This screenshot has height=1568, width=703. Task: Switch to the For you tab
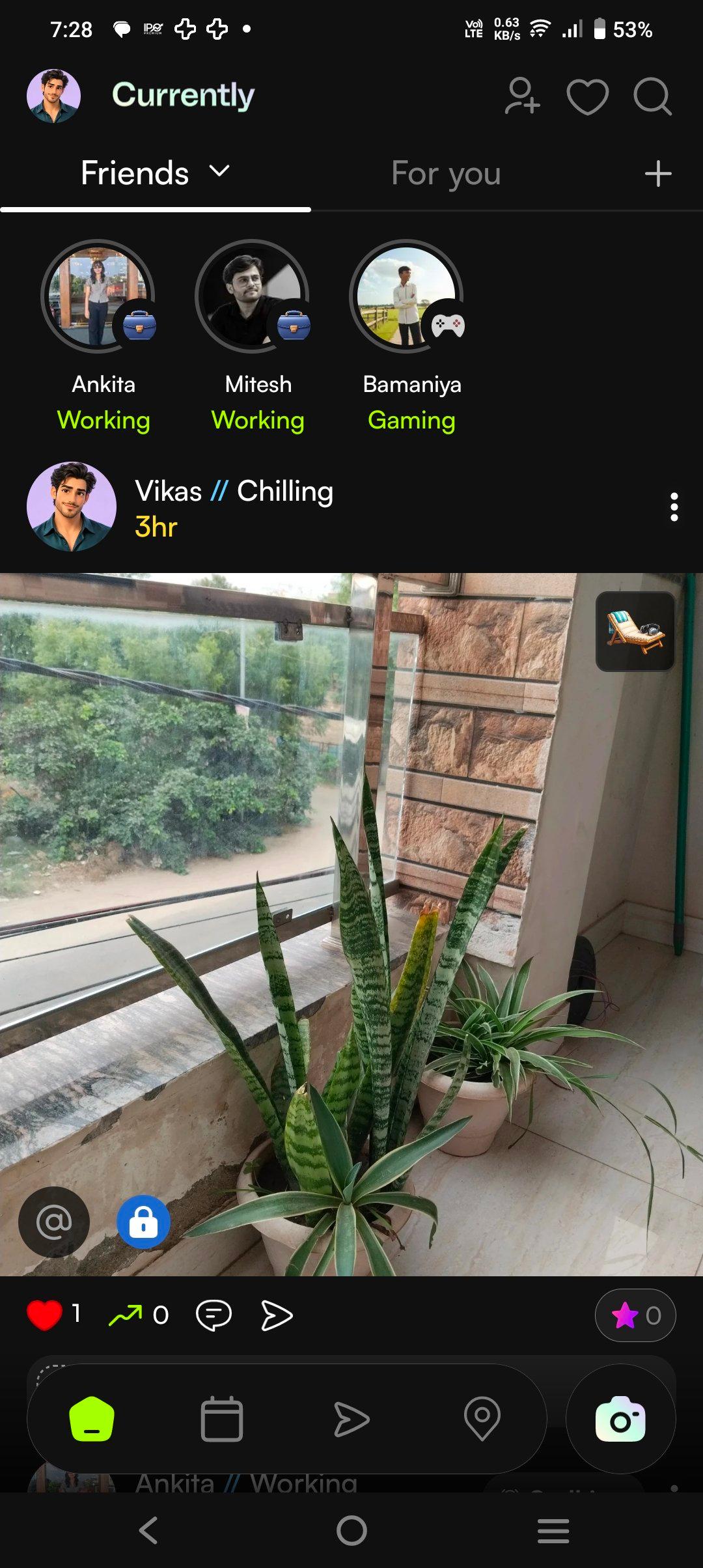[x=446, y=174]
